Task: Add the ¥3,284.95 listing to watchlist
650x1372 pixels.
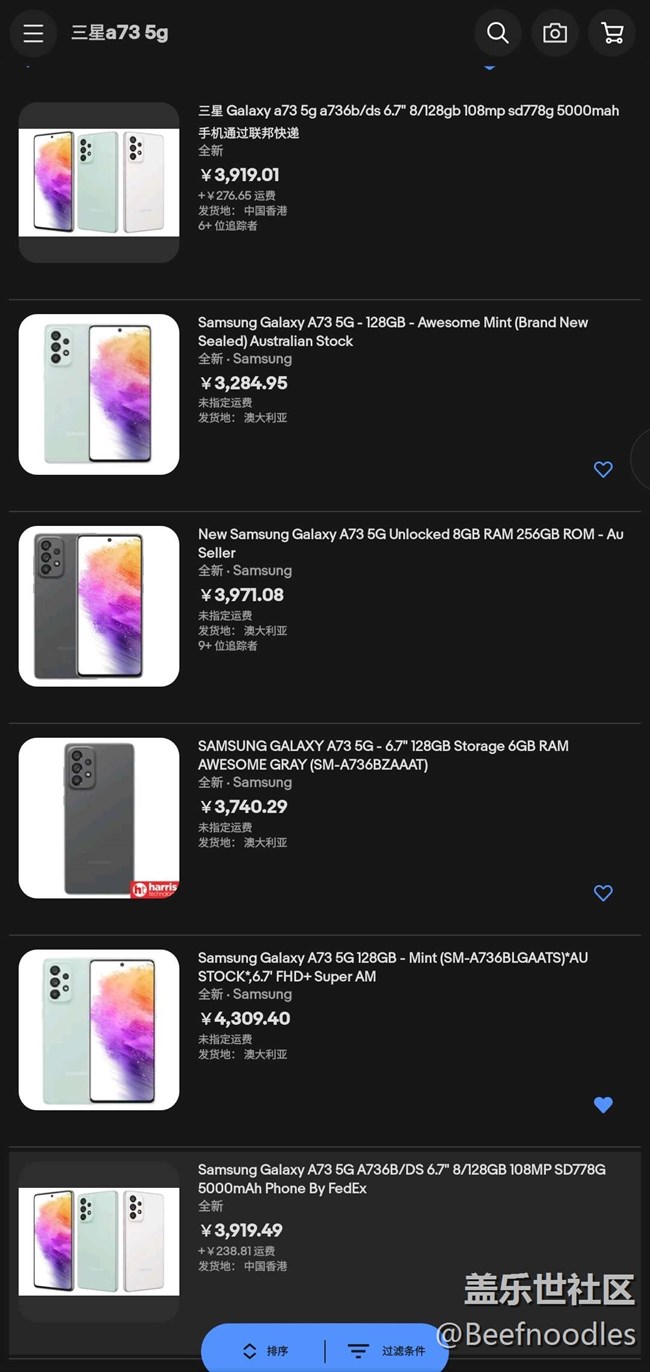Action: point(603,469)
